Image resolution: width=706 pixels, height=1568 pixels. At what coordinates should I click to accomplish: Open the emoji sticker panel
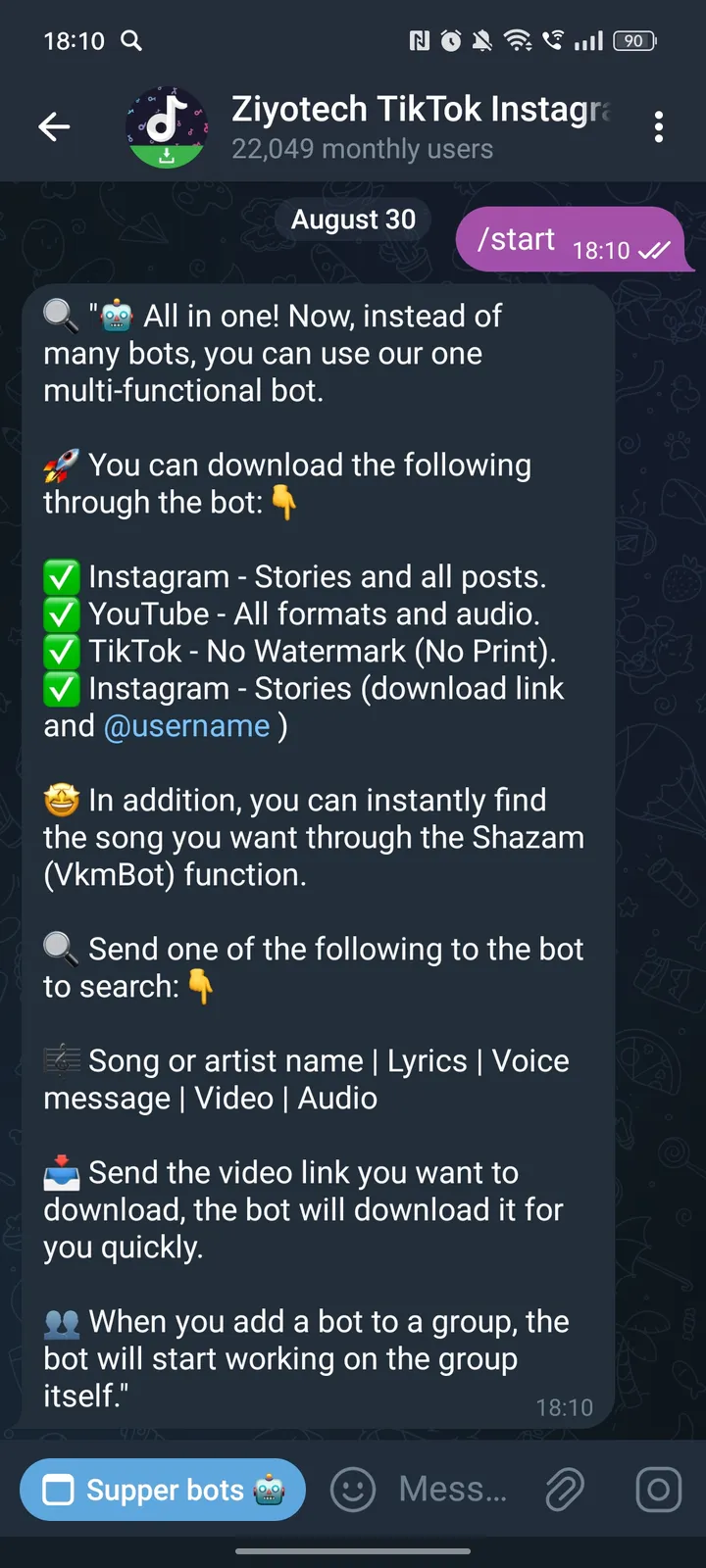pos(351,1490)
